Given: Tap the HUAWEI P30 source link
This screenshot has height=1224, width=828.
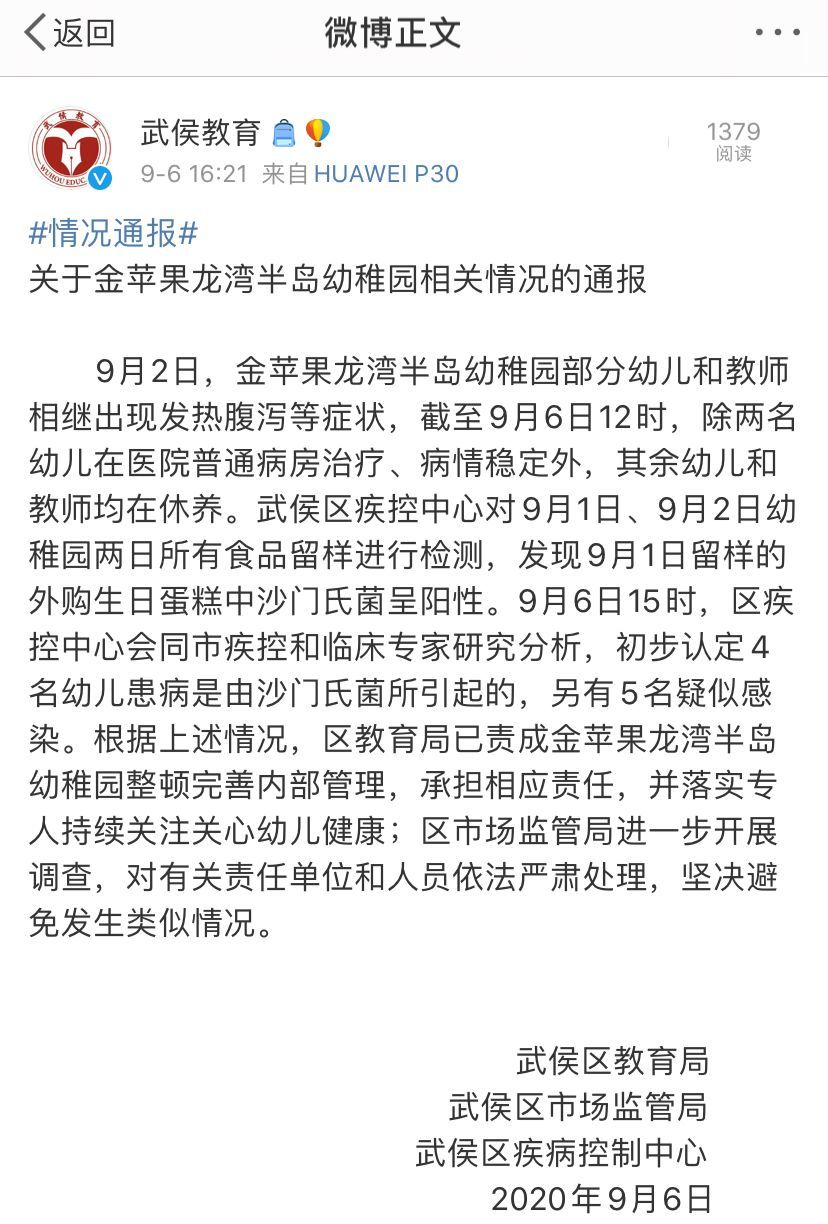Looking at the screenshot, I should (386, 174).
